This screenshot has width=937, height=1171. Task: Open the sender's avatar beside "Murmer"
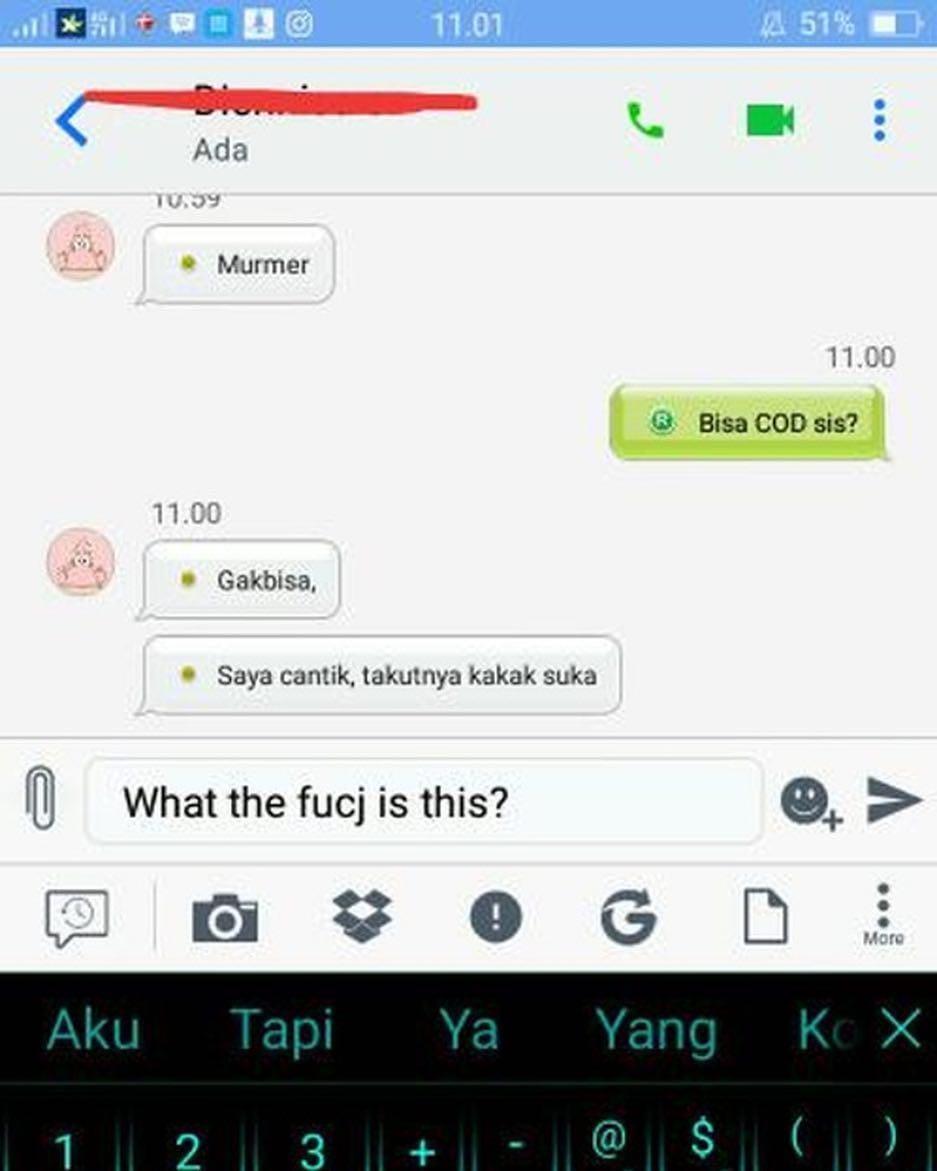coord(80,246)
